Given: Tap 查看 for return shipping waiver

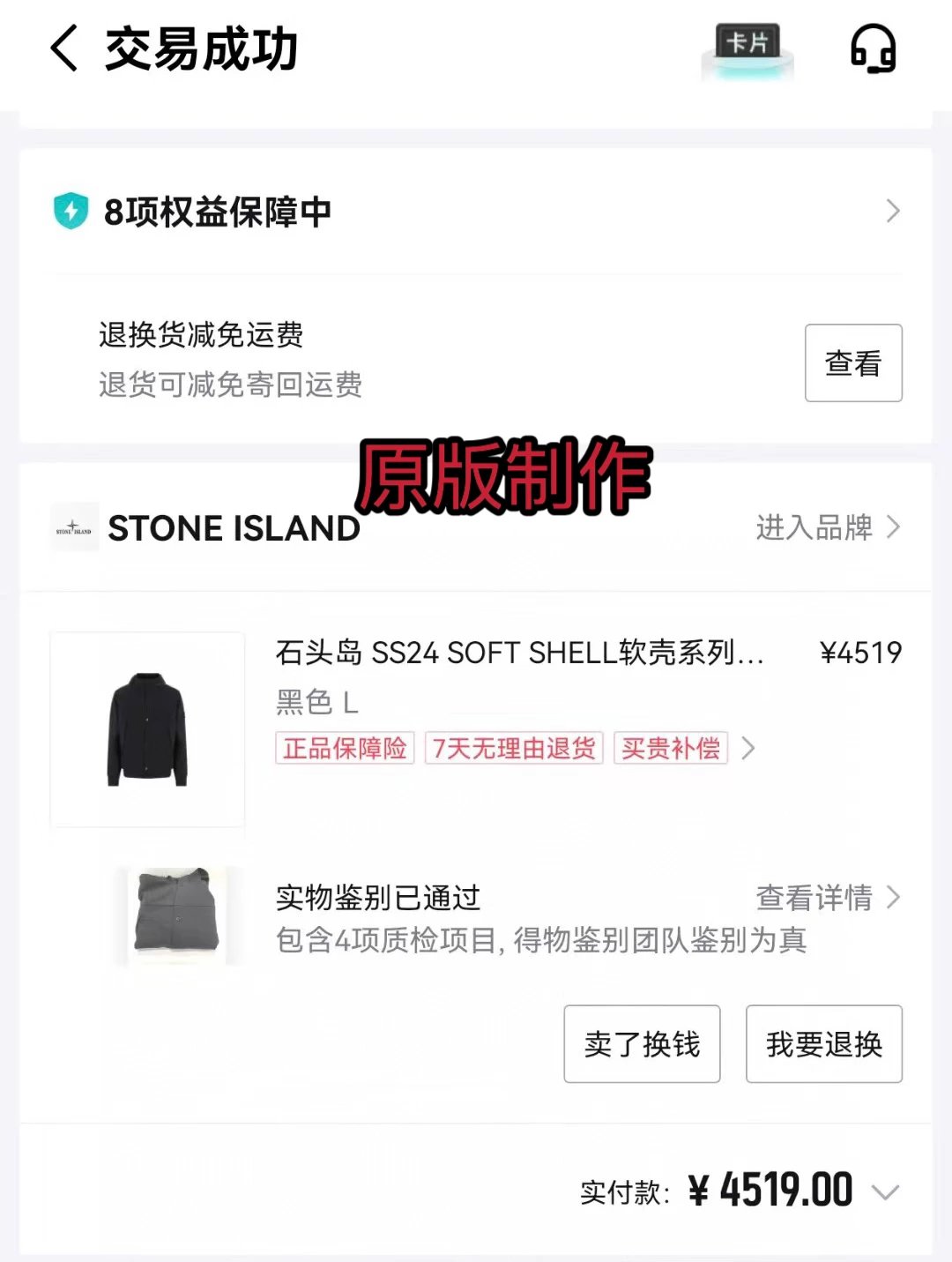Looking at the screenshot, I should coord(852,362).
